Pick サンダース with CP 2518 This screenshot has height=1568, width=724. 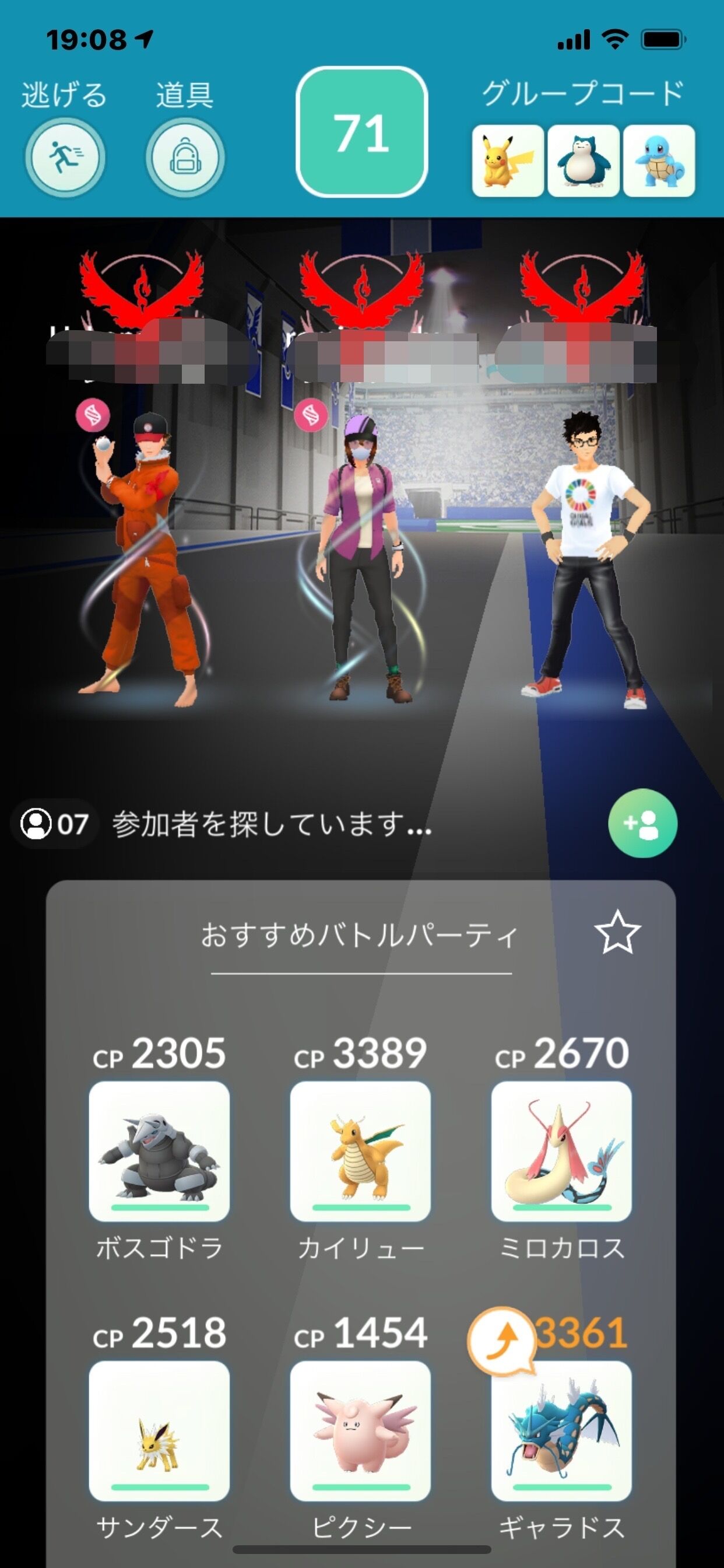coord(159,1431)
